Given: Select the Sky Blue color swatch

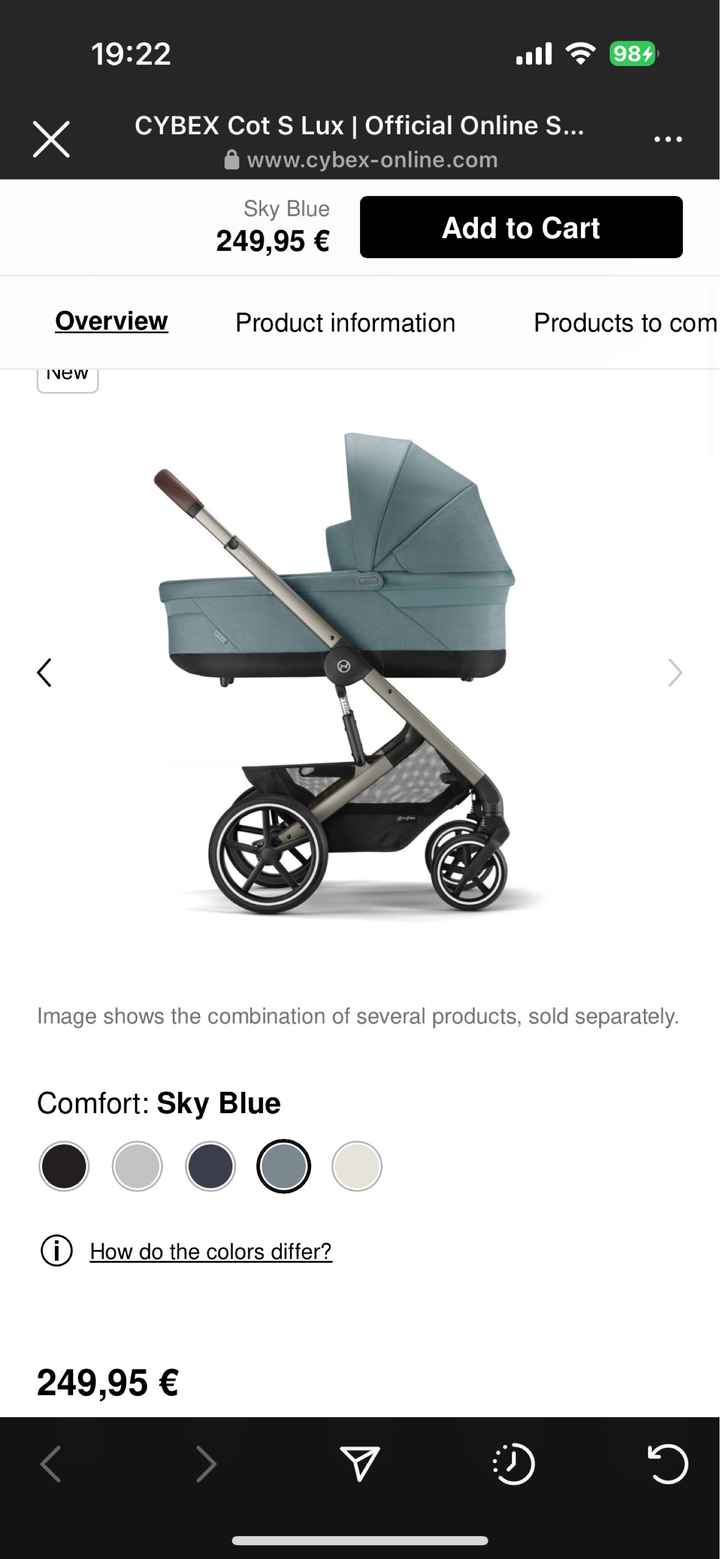Looking at the screenshot, I should pyautogui.click(x=284, y=1167).
